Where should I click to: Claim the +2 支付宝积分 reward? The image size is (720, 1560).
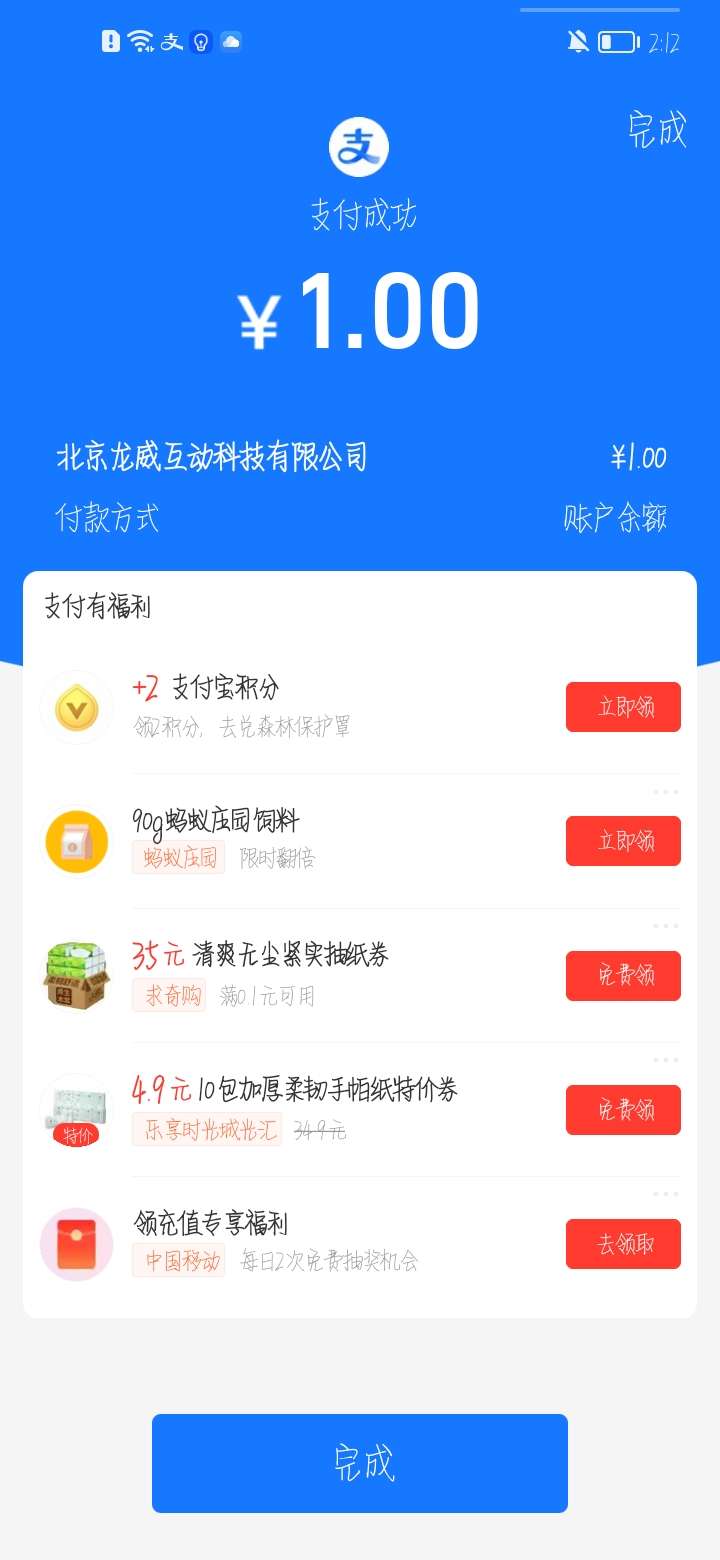pos(623,707)
